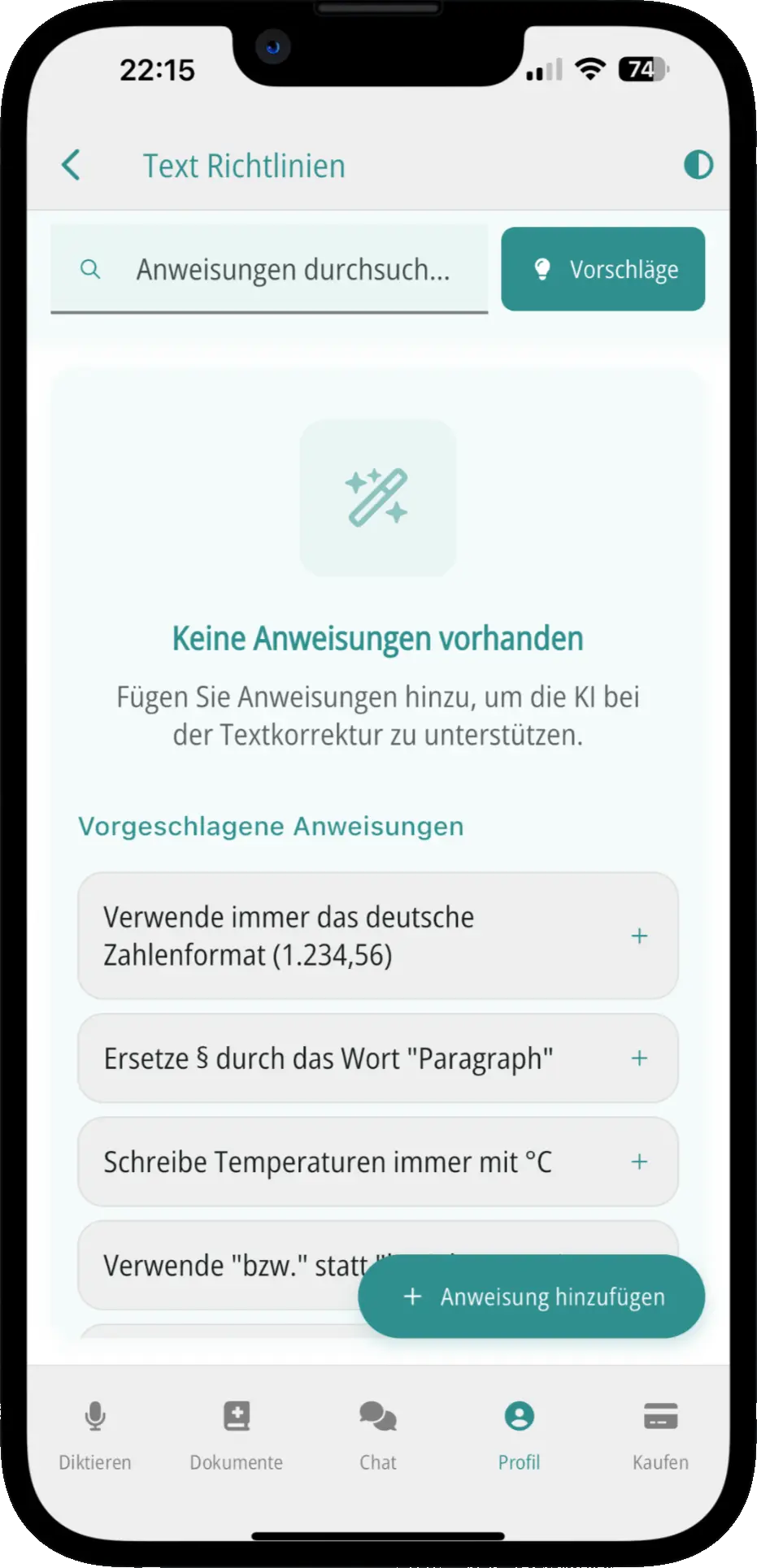
Task: Click the lightbulb on the Vorschläge button
Action: coord(543,269)
